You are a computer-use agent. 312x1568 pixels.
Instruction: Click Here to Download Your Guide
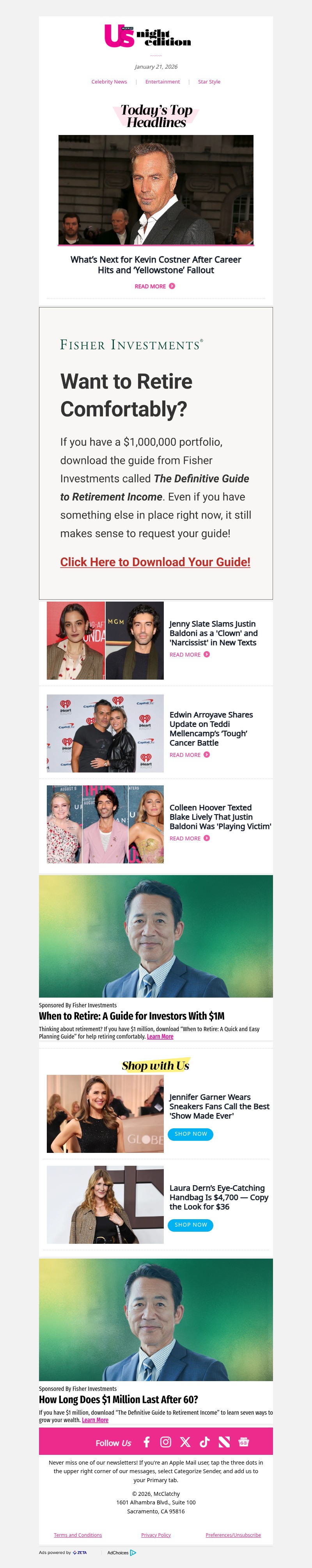pyautogui.click(x=155, y=562)
